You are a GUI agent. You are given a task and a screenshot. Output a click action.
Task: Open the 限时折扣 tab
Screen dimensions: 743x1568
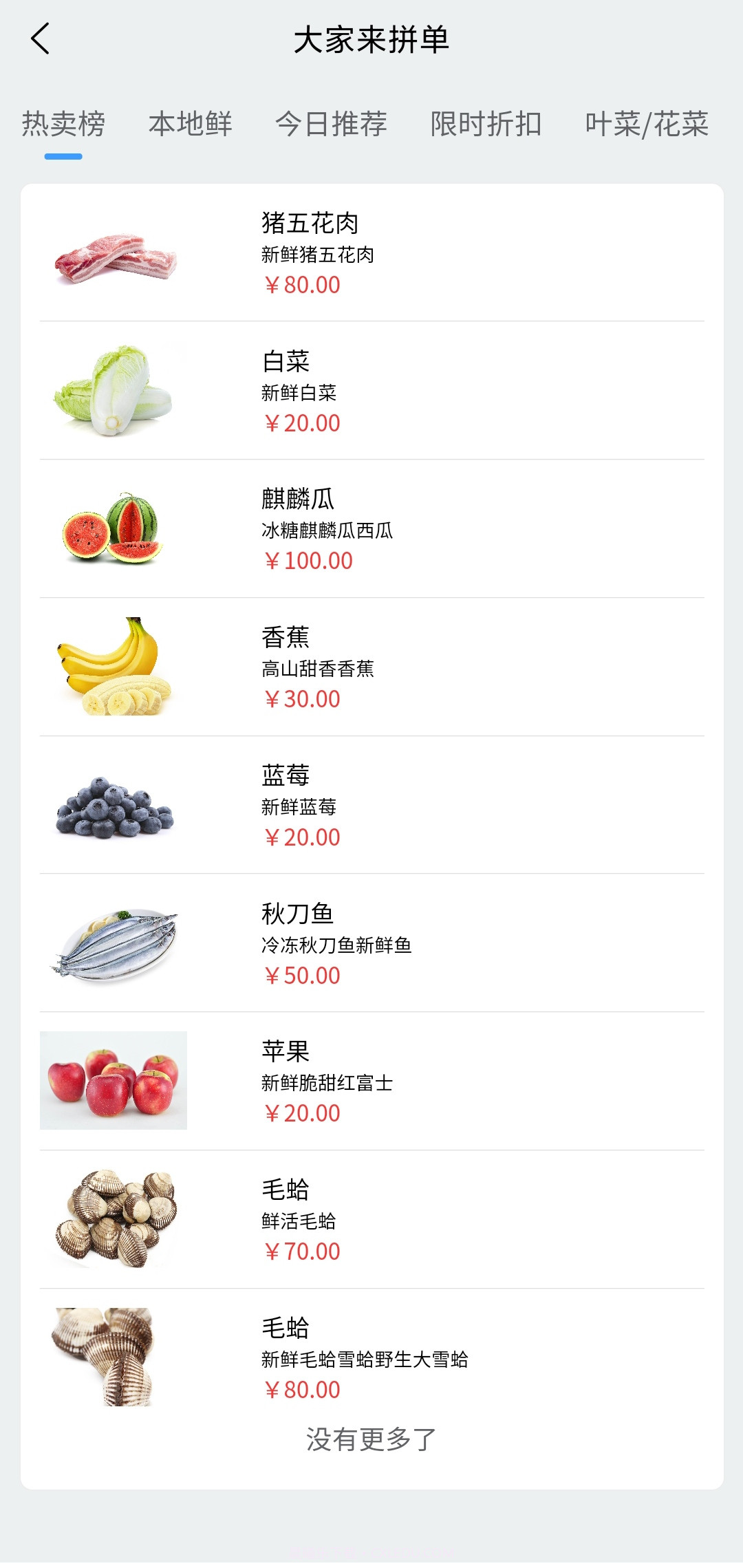(x=485, y=125)
